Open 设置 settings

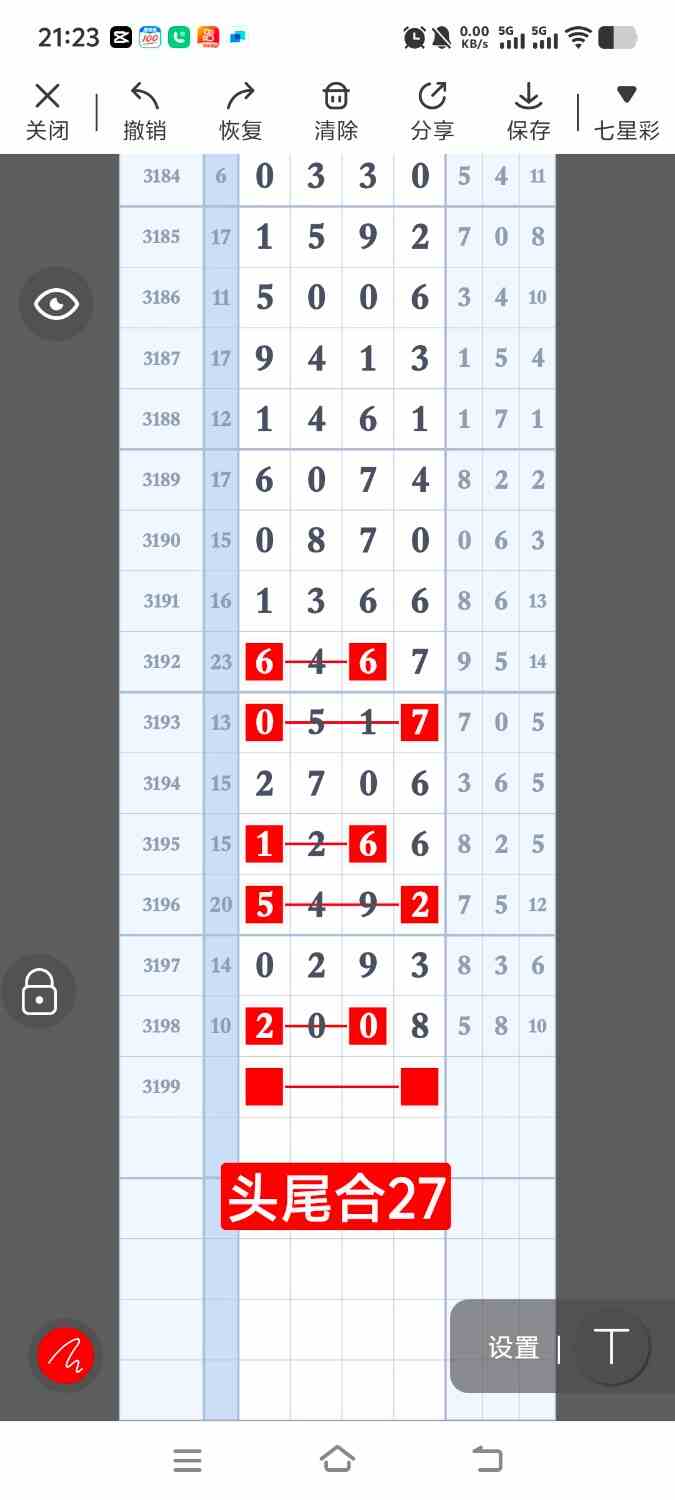pos(514,1348)
